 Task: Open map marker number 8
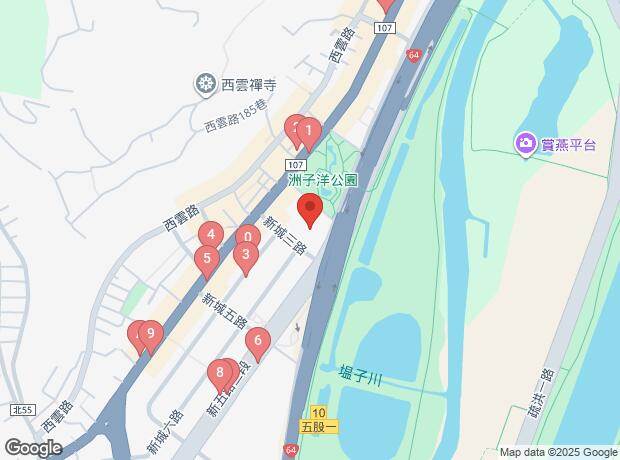[x=219, y=374]
